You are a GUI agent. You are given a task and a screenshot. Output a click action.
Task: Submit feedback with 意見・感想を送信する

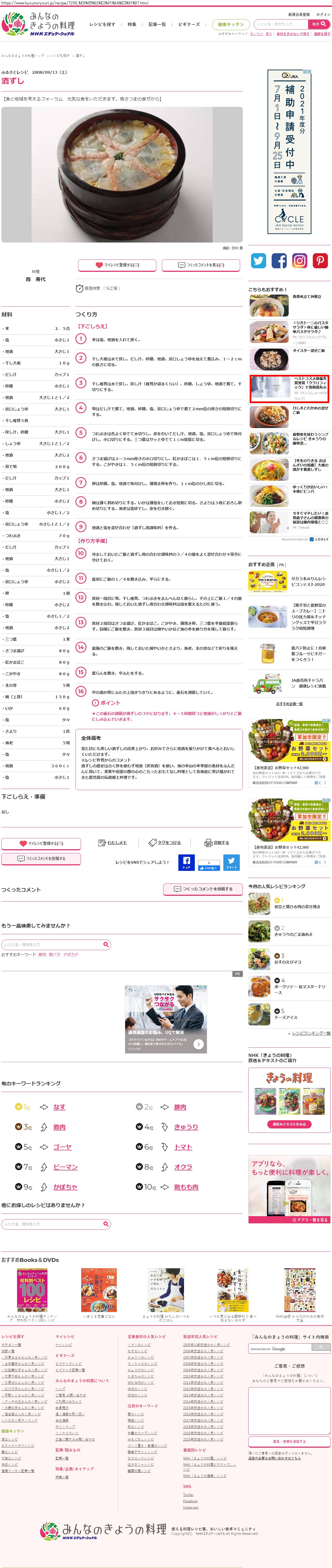pos(289,1441)
